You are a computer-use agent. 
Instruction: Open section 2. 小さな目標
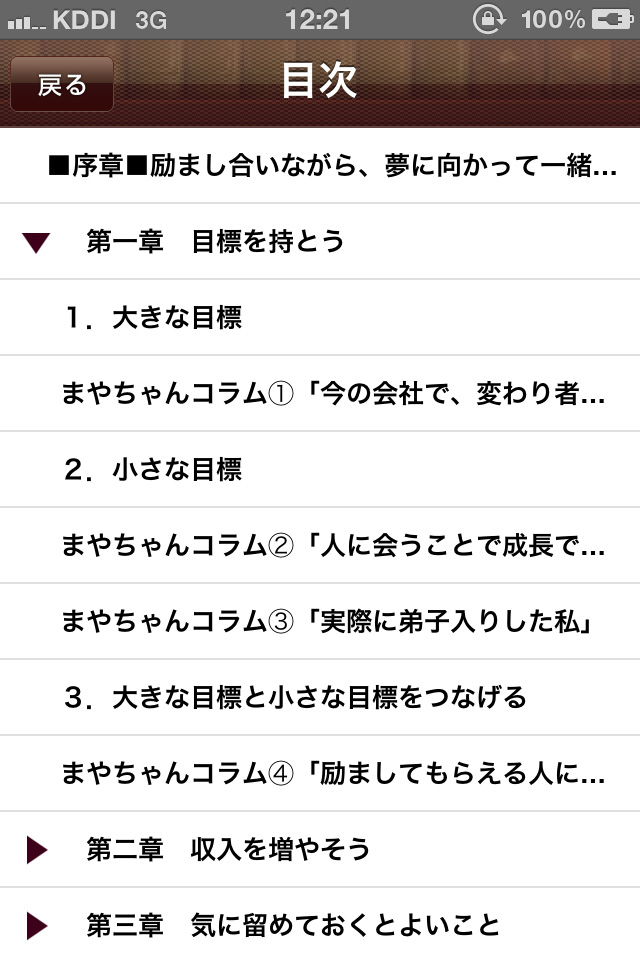coord(320,470)
